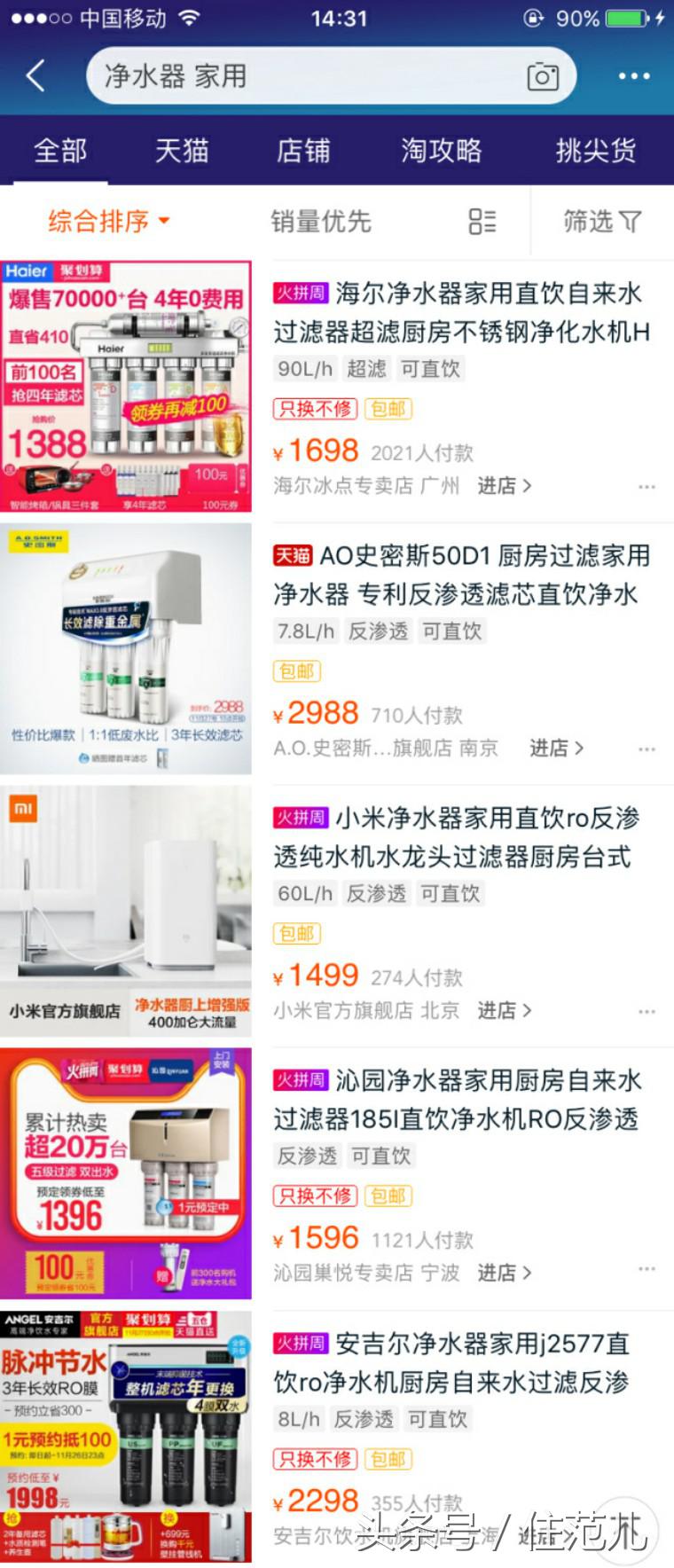This screenshot has width=674, height=1568.
Task: Tap the camera icon for image search
Action: pyautogui.click(x=544, y=76)
